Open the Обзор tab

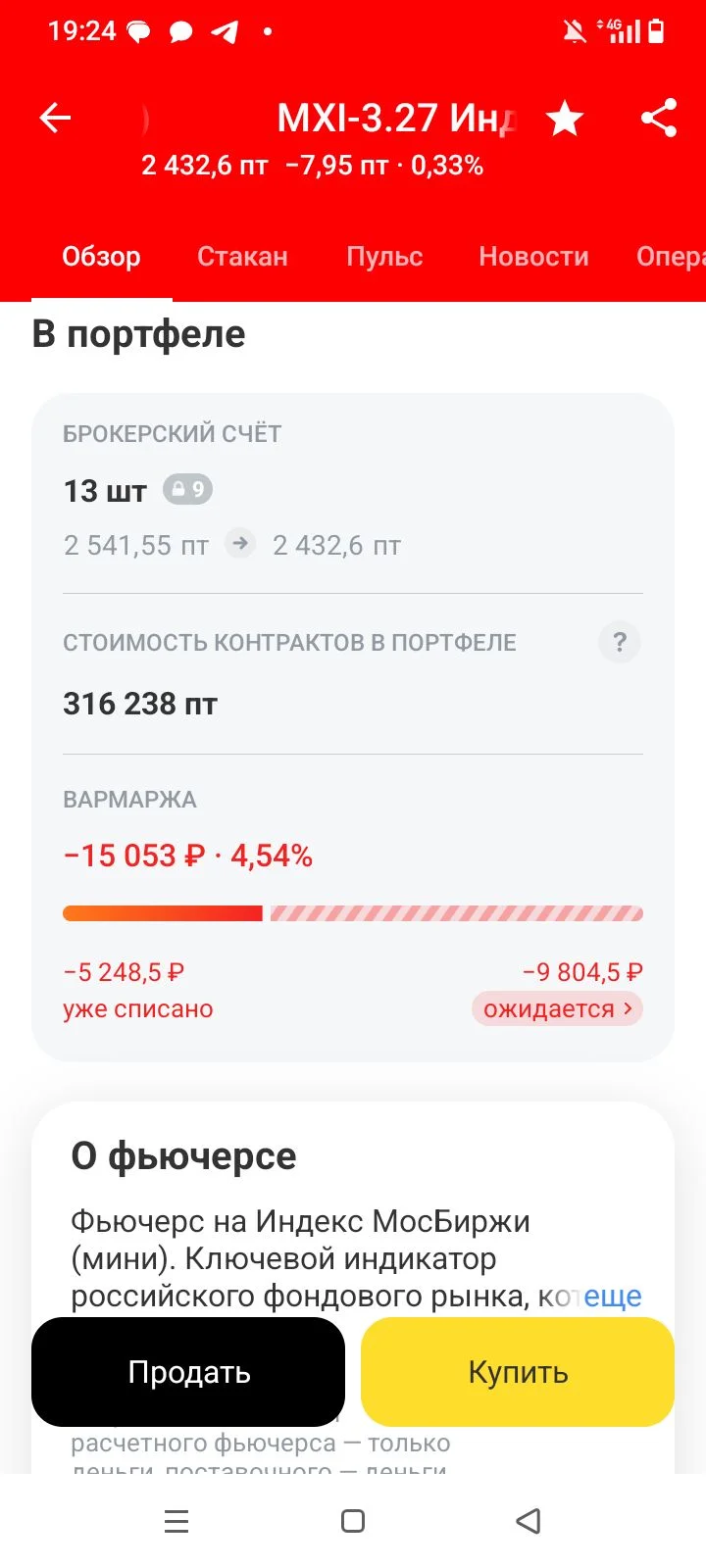101,257
